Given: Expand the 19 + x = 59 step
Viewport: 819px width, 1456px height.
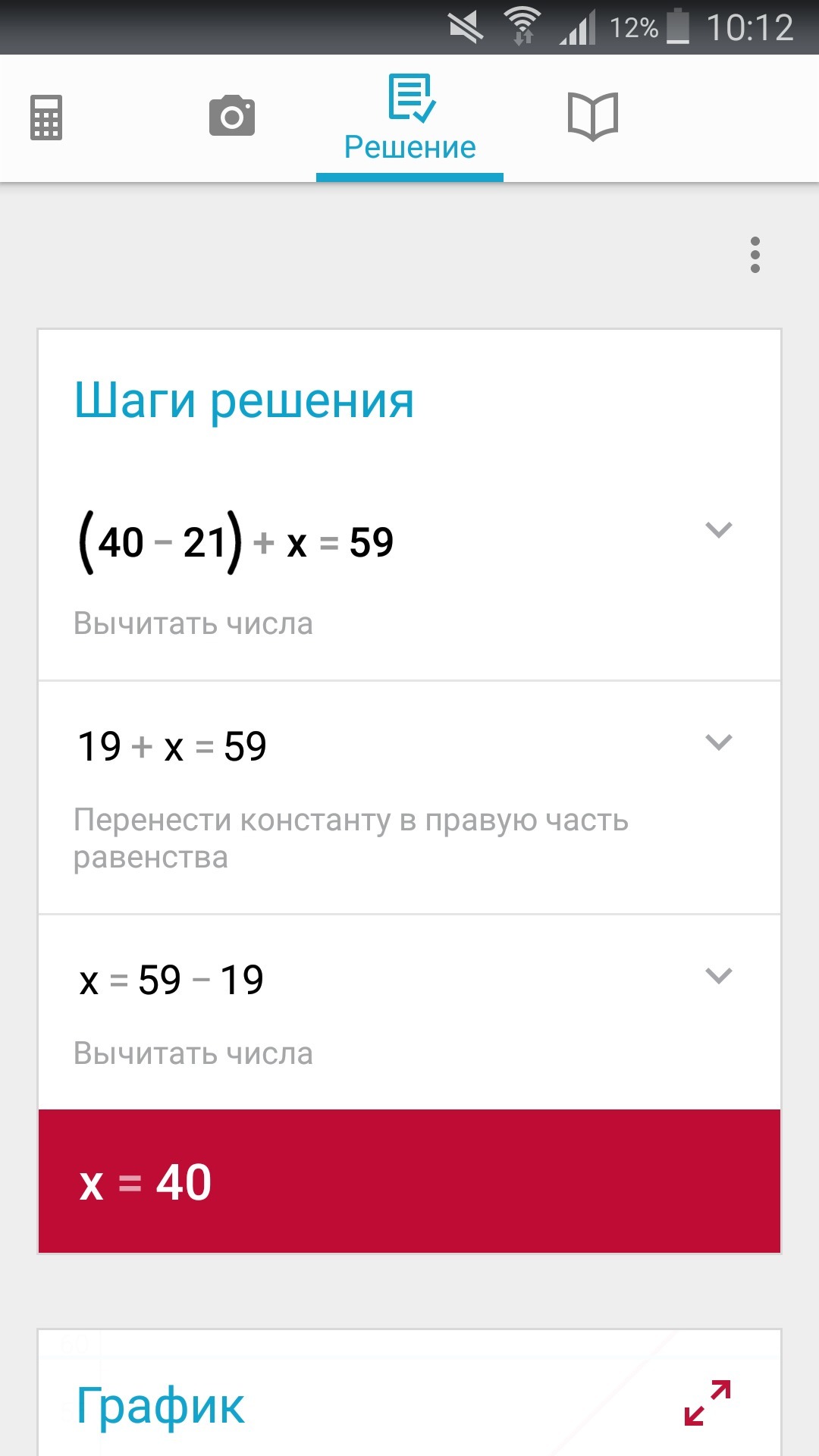Looking at the screenshot, I should click(718, 742).
